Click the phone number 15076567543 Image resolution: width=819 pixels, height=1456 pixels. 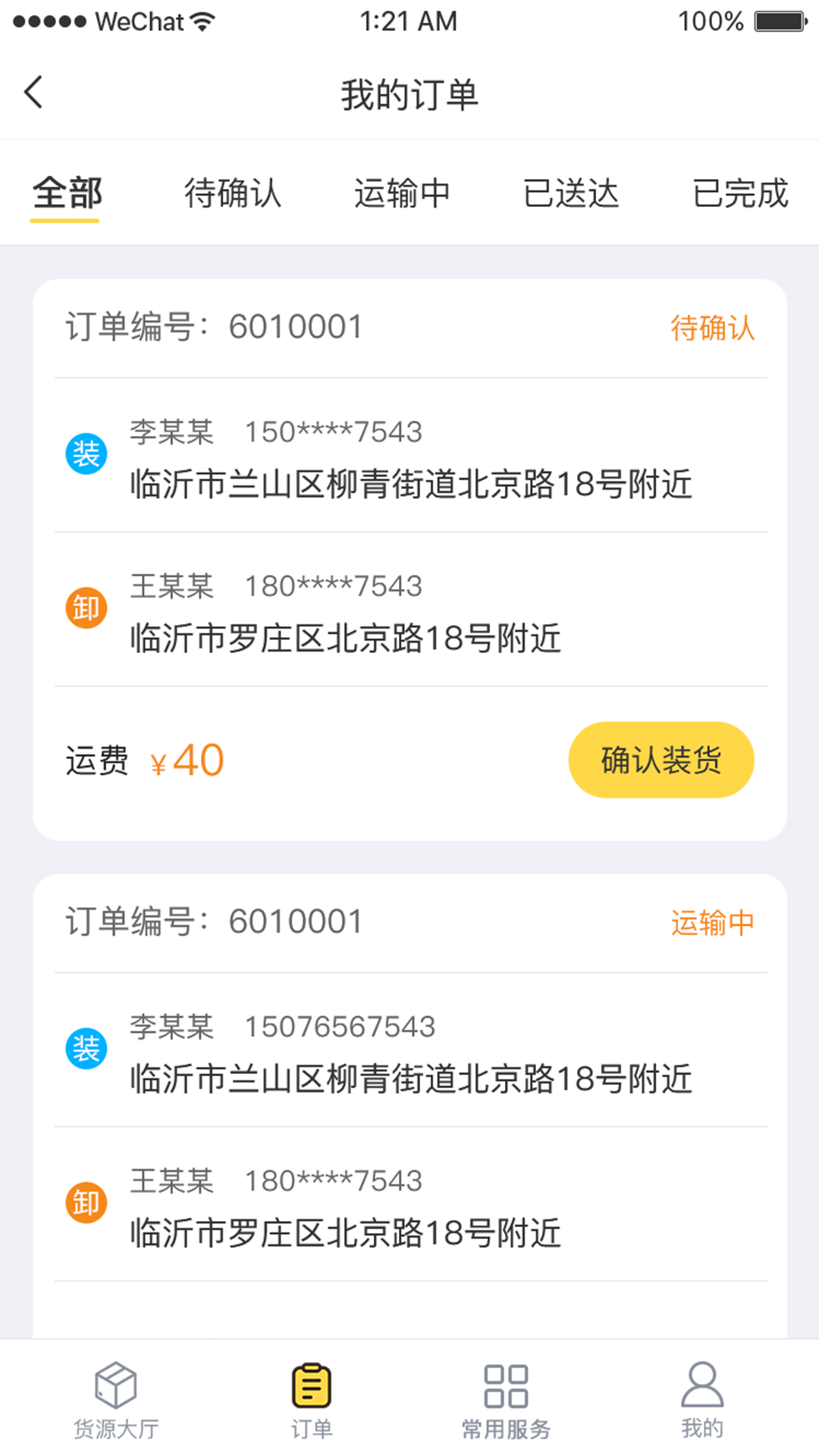coord(340,1026)
